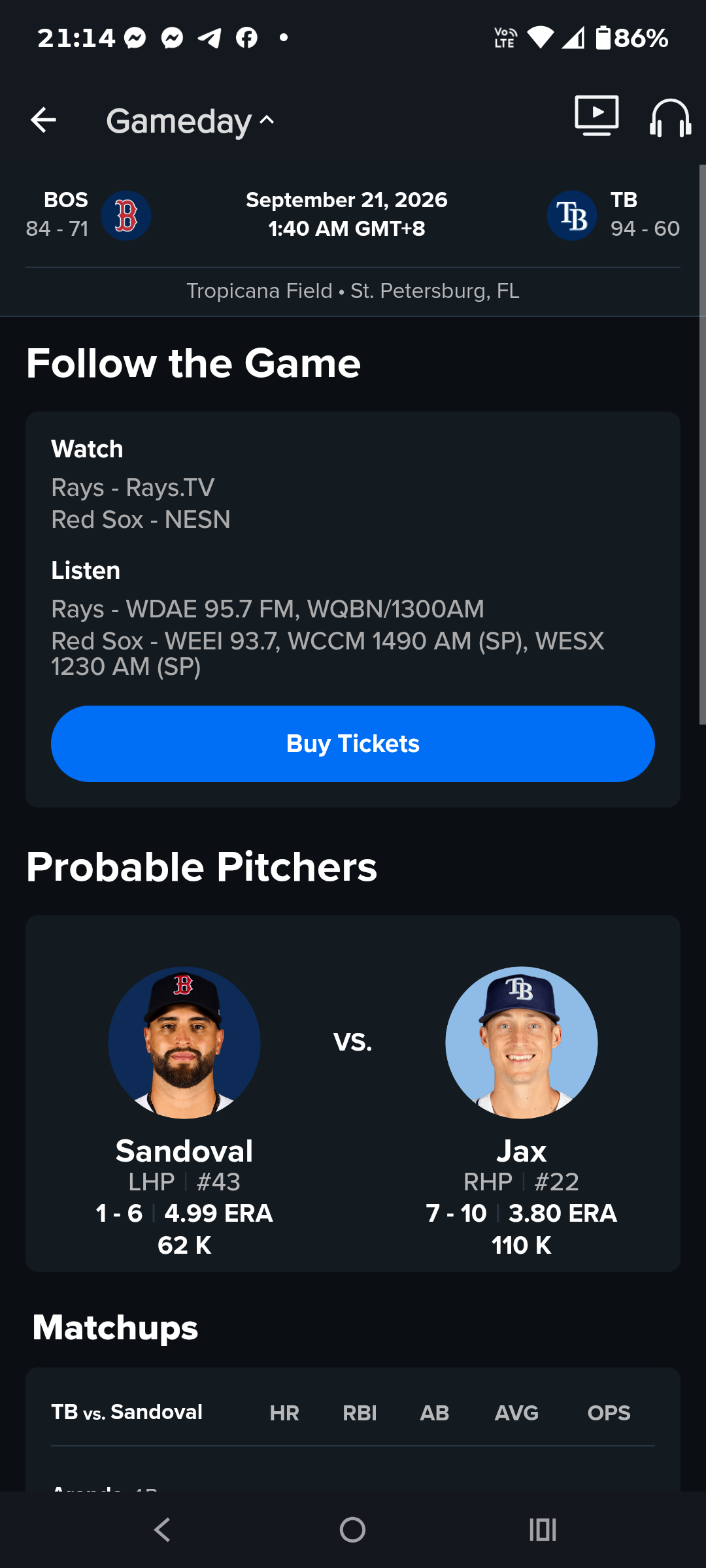Open the Rays team logo

pos(572,216)
